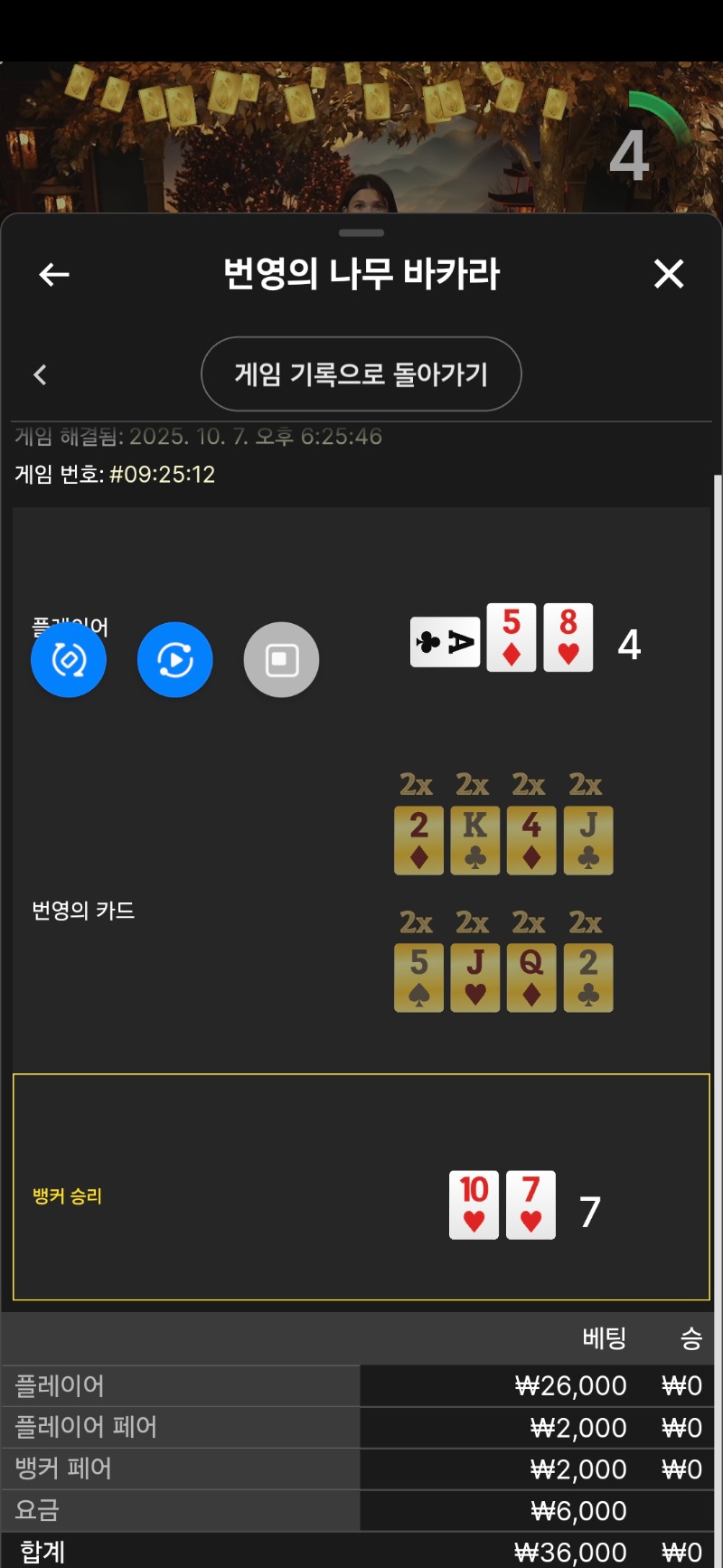Tap the blue replay play button
Viewport: 723px width, 1568px height.
(x=175, y=660)
